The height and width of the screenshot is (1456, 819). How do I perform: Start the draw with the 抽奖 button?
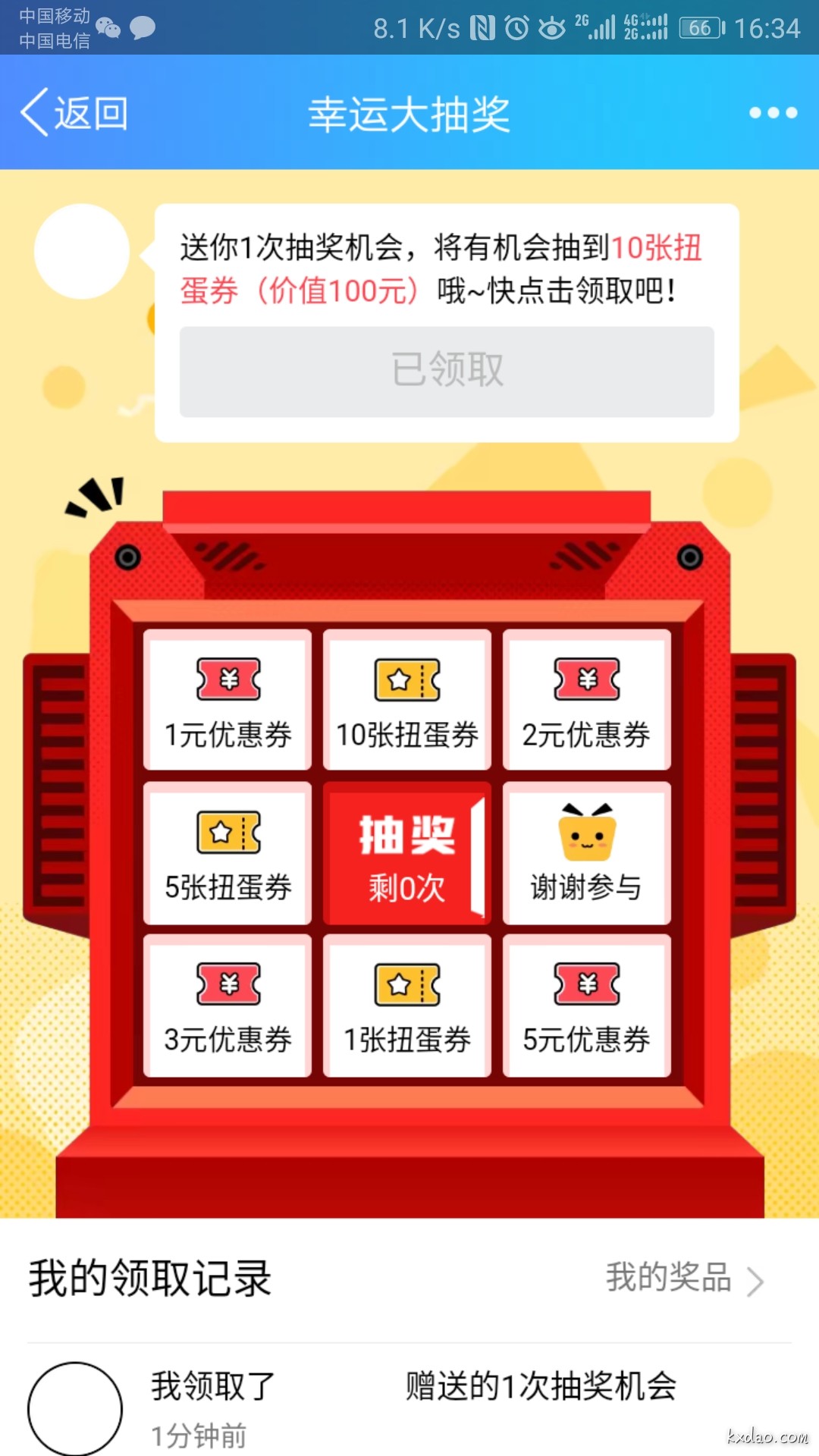(406, 855)
